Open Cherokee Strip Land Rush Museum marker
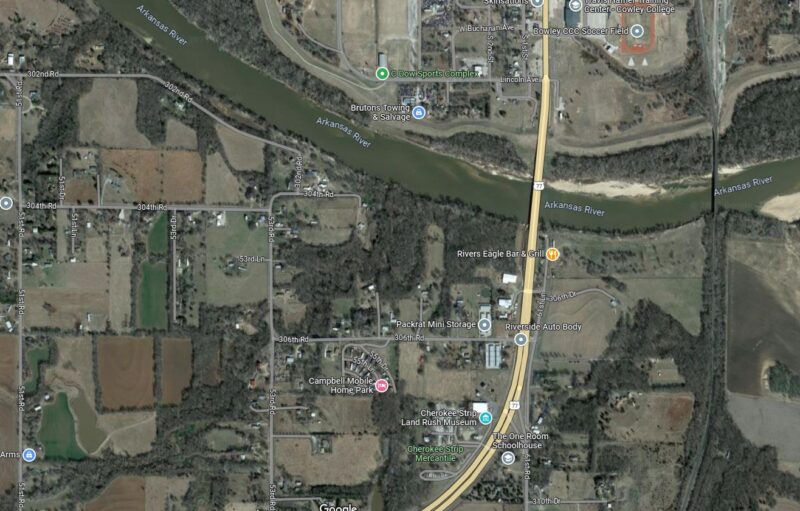Screen dimensions: 800x511 click(485, 417)
